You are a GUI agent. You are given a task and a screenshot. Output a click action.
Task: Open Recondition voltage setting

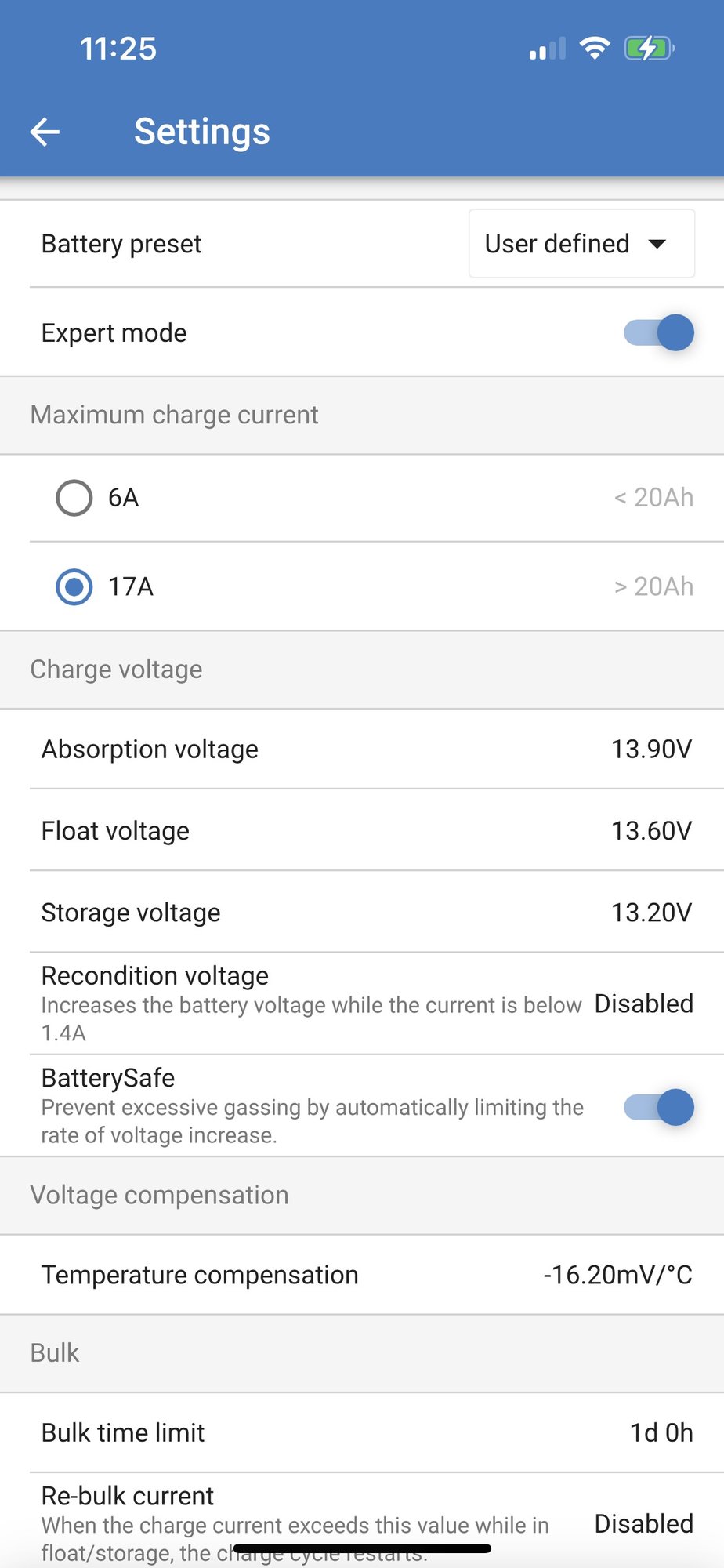(362, 1004)
